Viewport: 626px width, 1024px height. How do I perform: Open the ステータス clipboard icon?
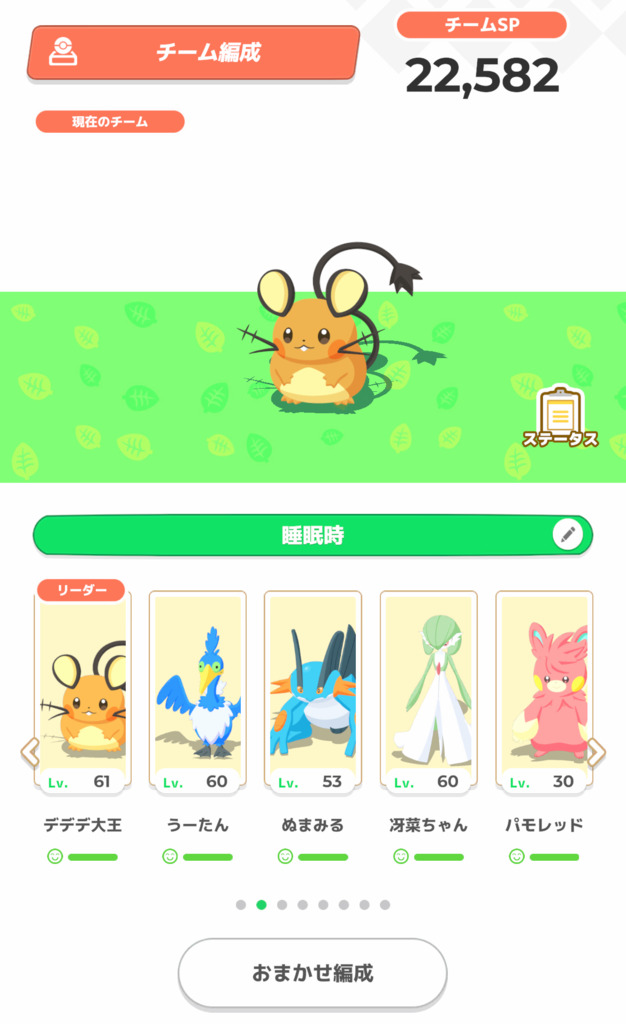pyautogui.click(x=560, y=418)
